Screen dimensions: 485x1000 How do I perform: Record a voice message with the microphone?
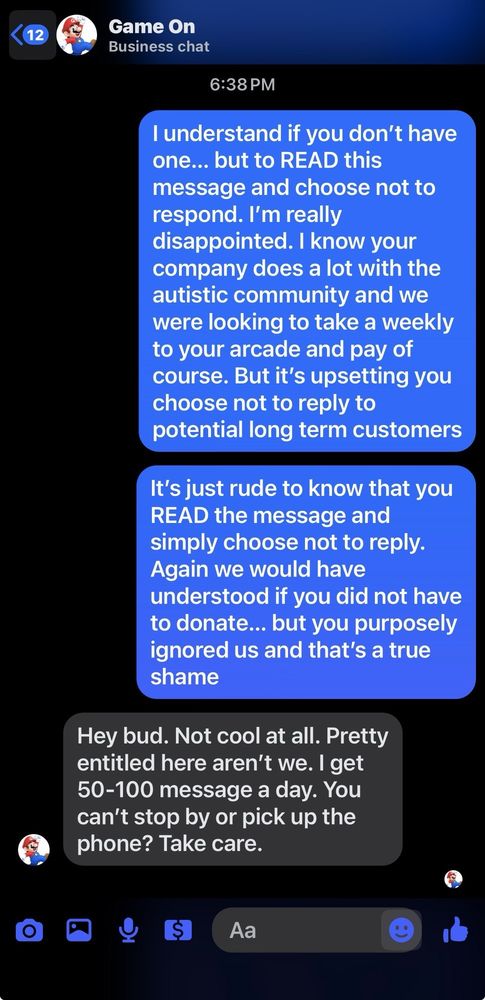(128, 930)
